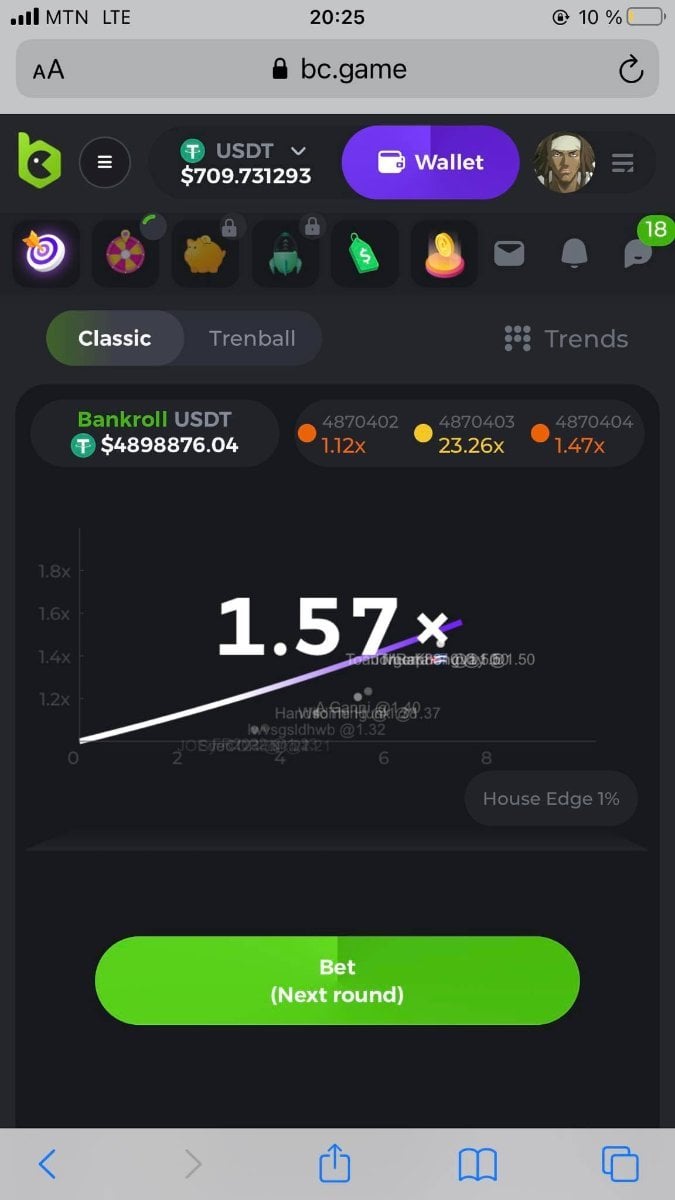Screen dimensions: 675x1200
Task: Open the gold coin reward icon
Action: click(x=444, y=254)
